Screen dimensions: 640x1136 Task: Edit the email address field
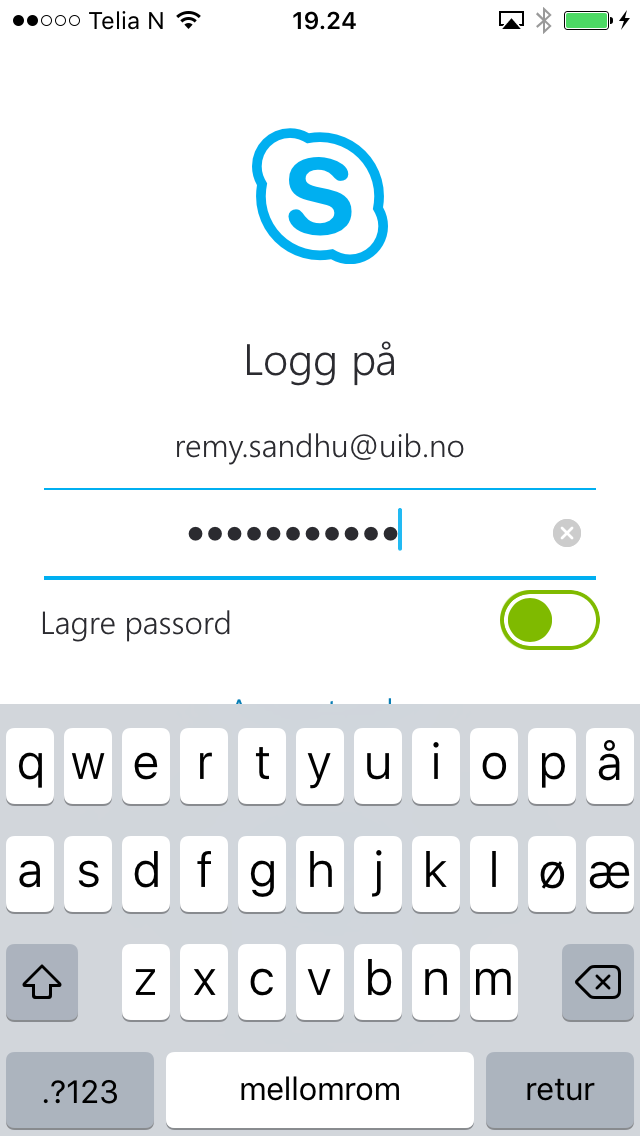[x=320, y=447]
